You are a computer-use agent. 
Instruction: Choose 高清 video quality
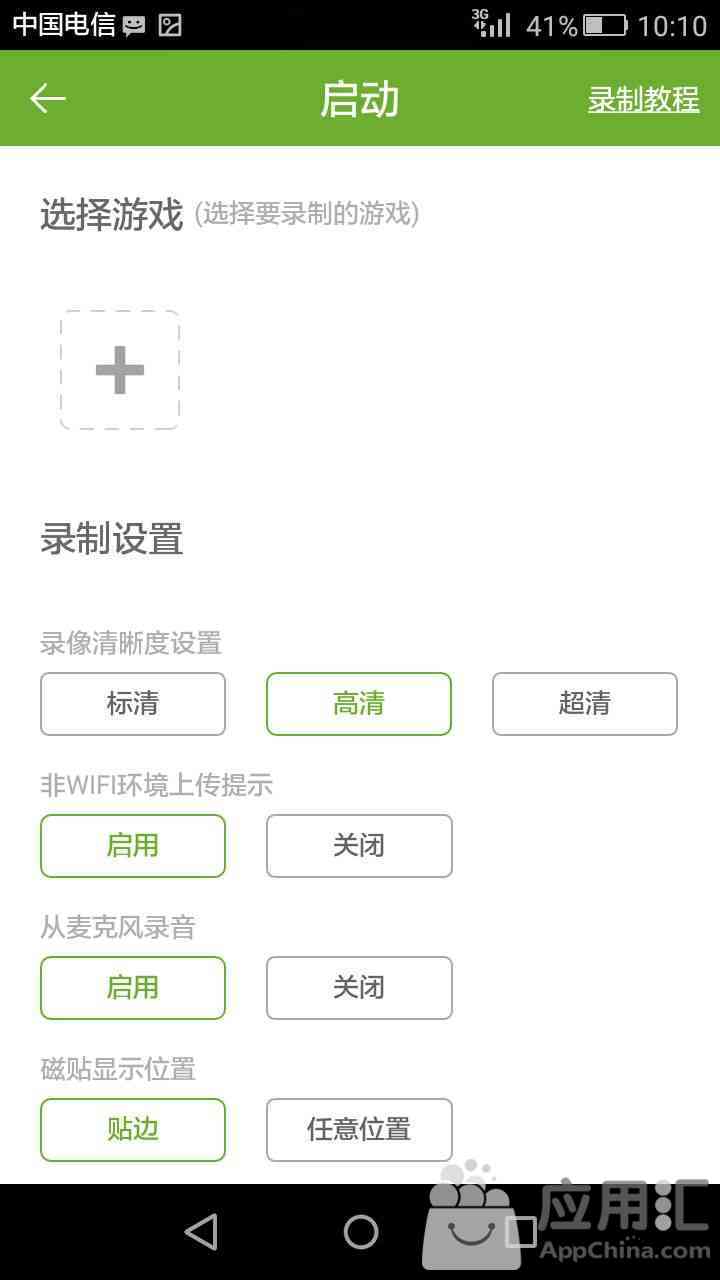coord(359,704)
